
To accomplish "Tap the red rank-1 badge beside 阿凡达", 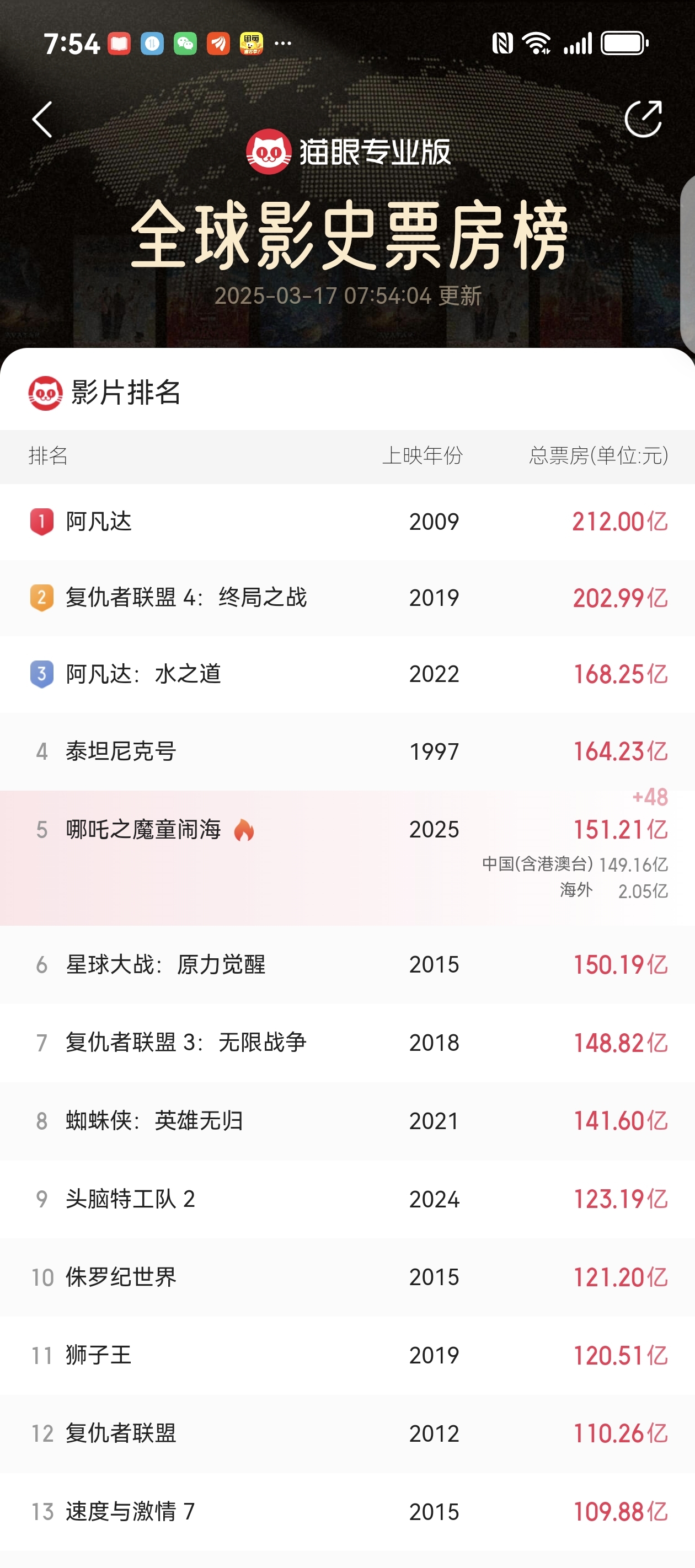I will pos(41,522).
